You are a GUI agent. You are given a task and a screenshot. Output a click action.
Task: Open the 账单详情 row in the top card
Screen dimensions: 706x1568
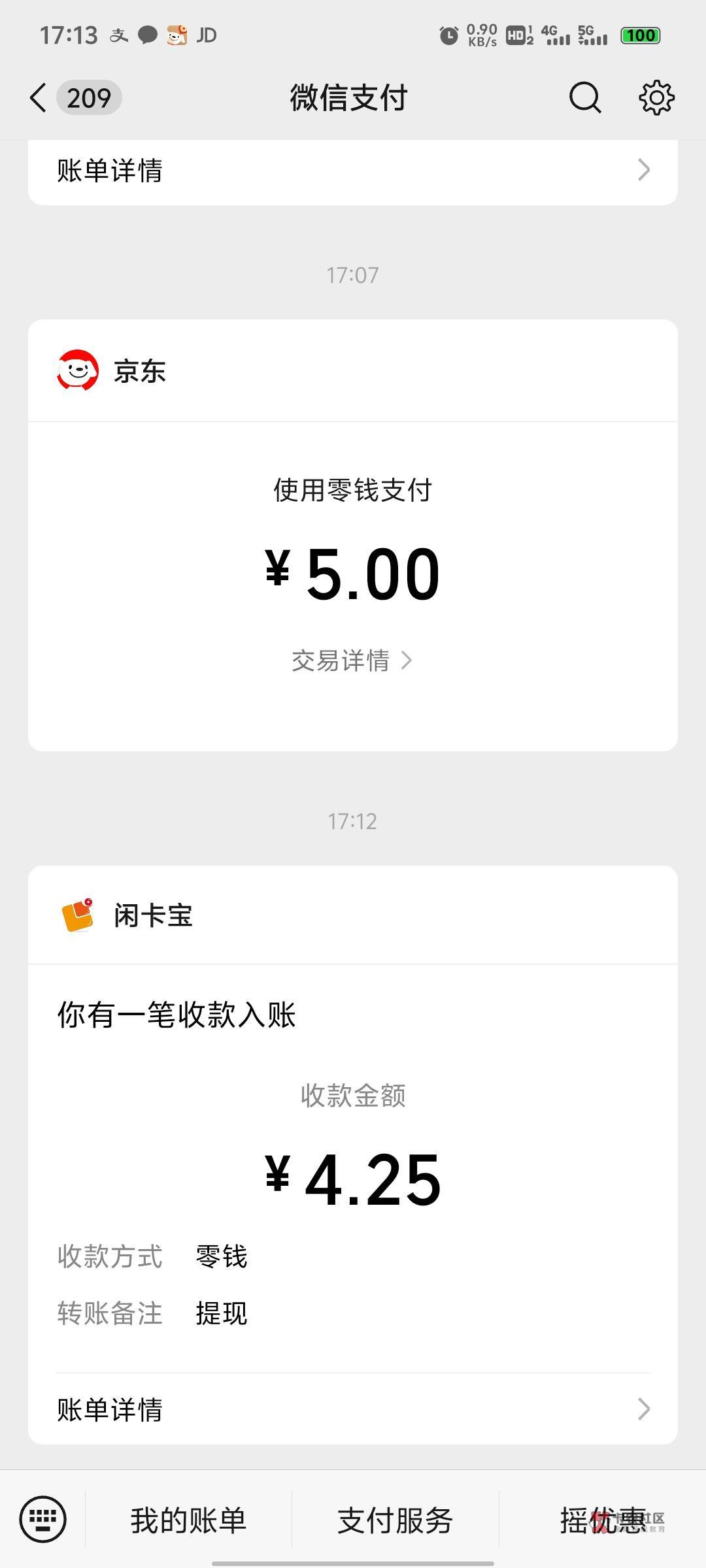coord(353,171)
